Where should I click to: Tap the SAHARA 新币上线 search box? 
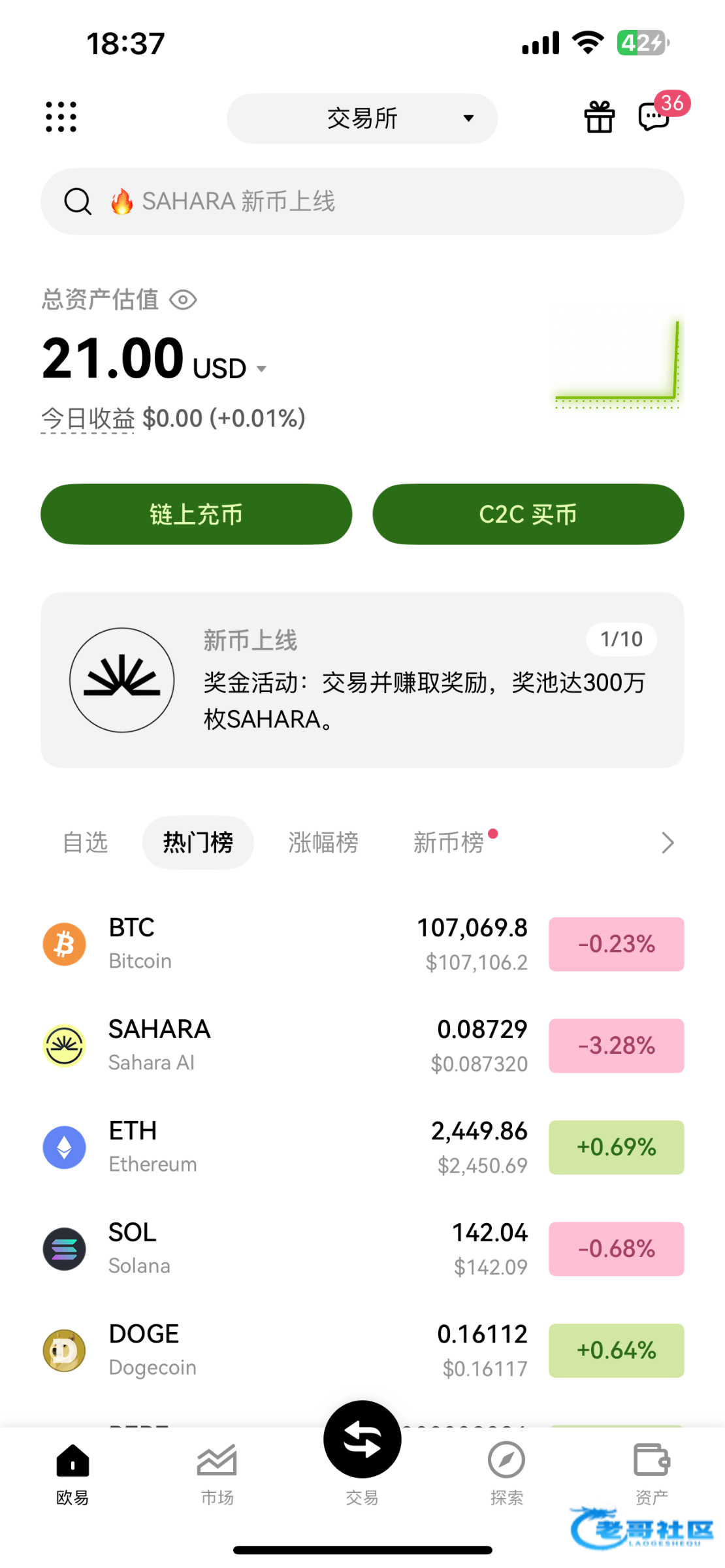coord(362,201)
